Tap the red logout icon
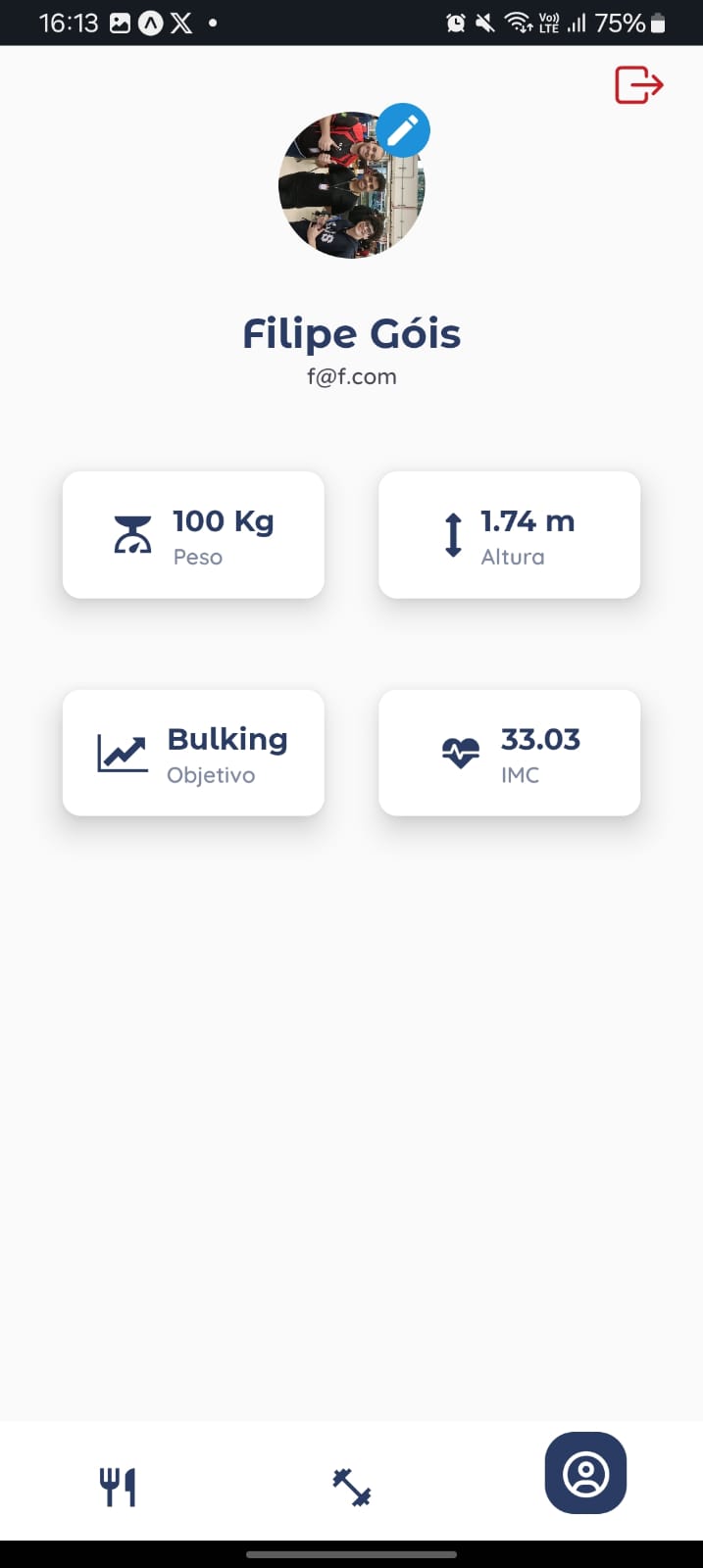 click(x=638, y=85)
